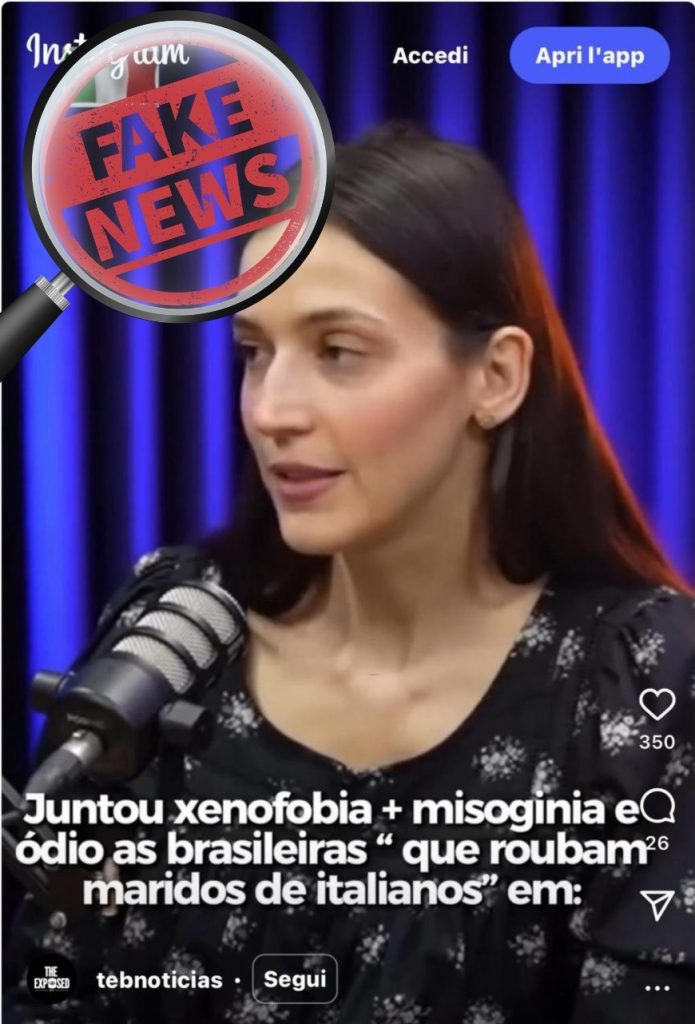Like this reel with the heart

657,705
